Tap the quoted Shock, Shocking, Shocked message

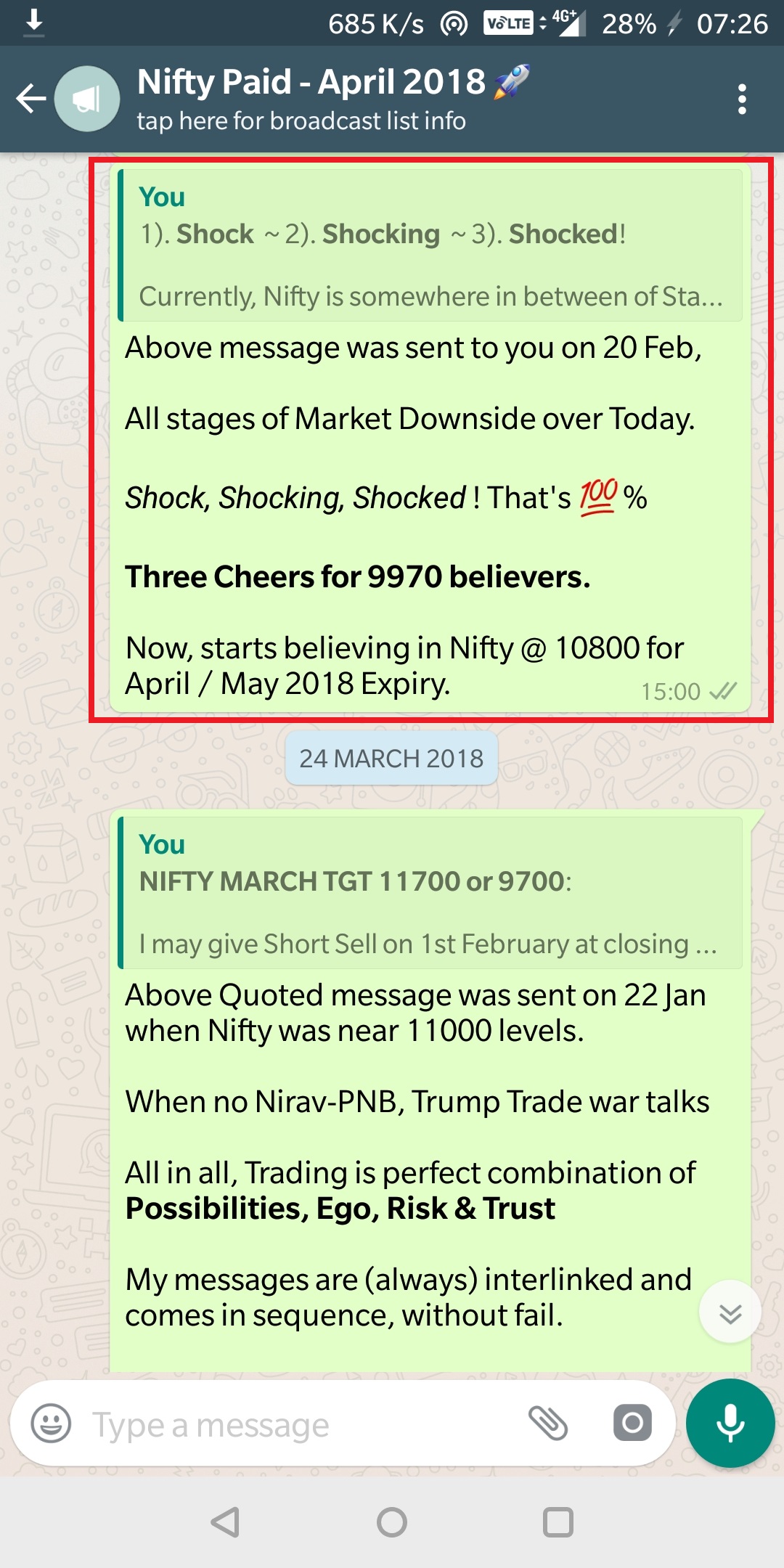[x=431, y=245]
